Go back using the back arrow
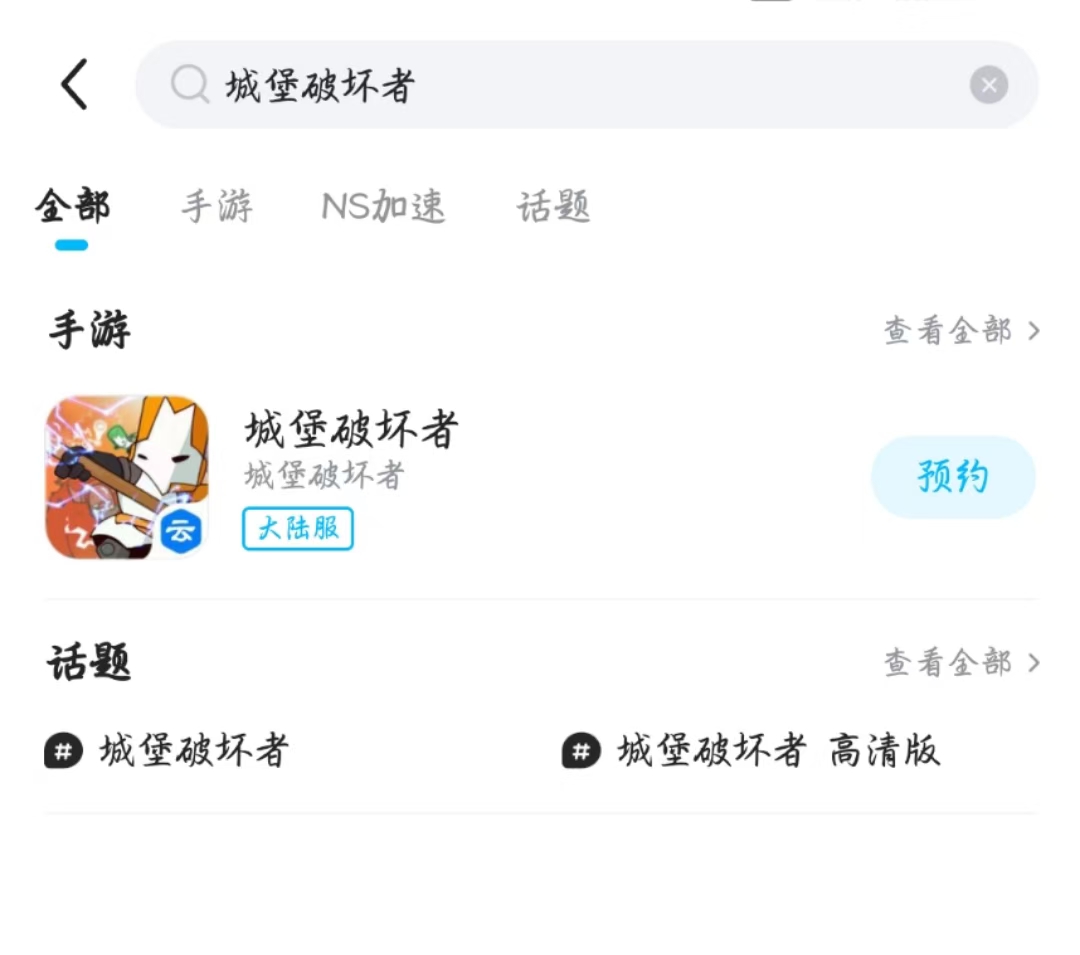 75,84
